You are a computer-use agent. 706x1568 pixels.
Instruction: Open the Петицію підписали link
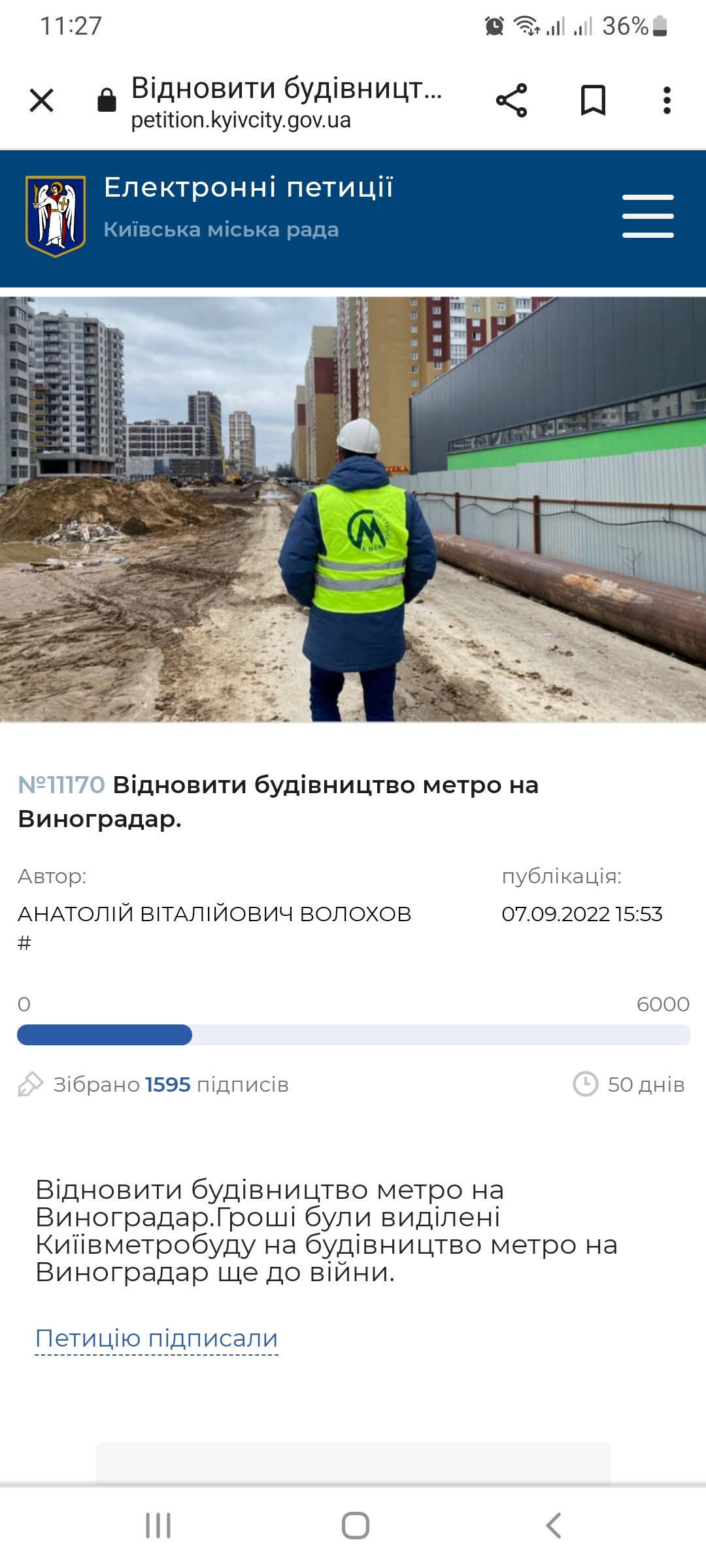[x=156, y=1339]
